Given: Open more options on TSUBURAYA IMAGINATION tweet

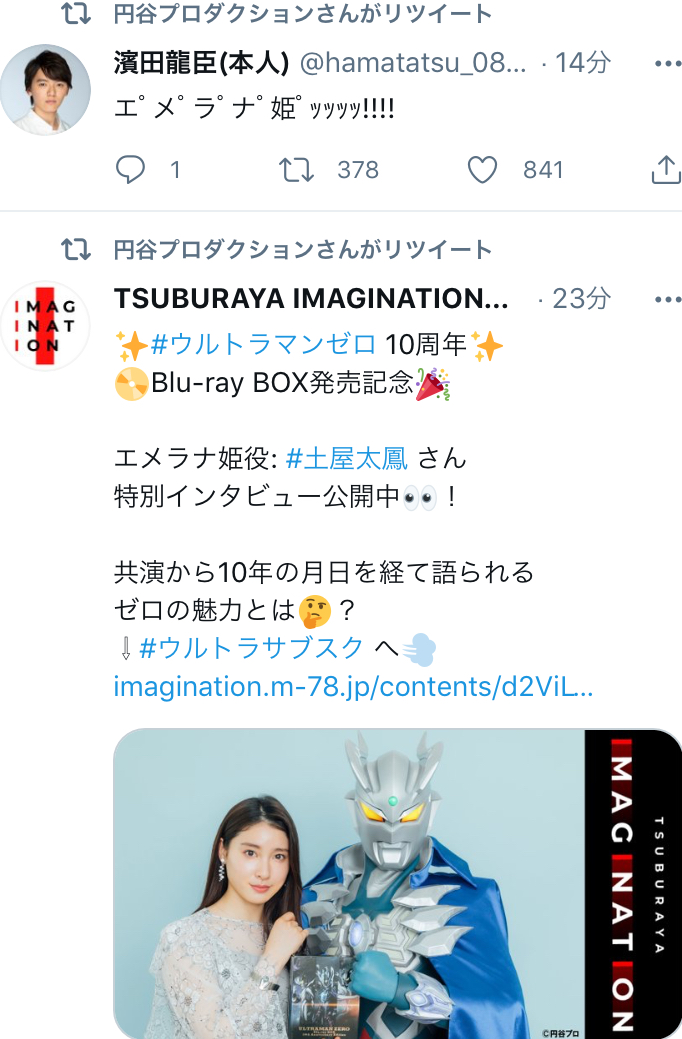Looking at the screenshot, I should (666, 299).
